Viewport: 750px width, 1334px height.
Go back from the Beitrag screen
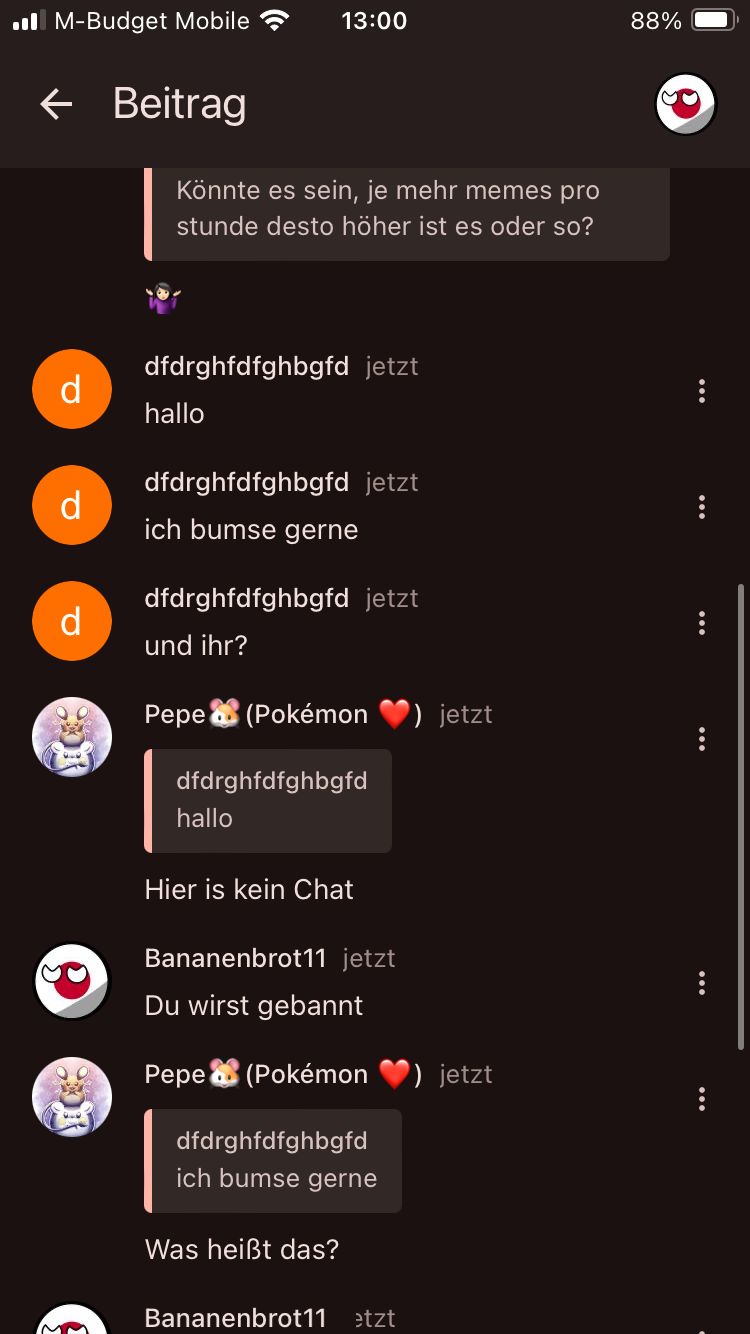pos(56,104)
